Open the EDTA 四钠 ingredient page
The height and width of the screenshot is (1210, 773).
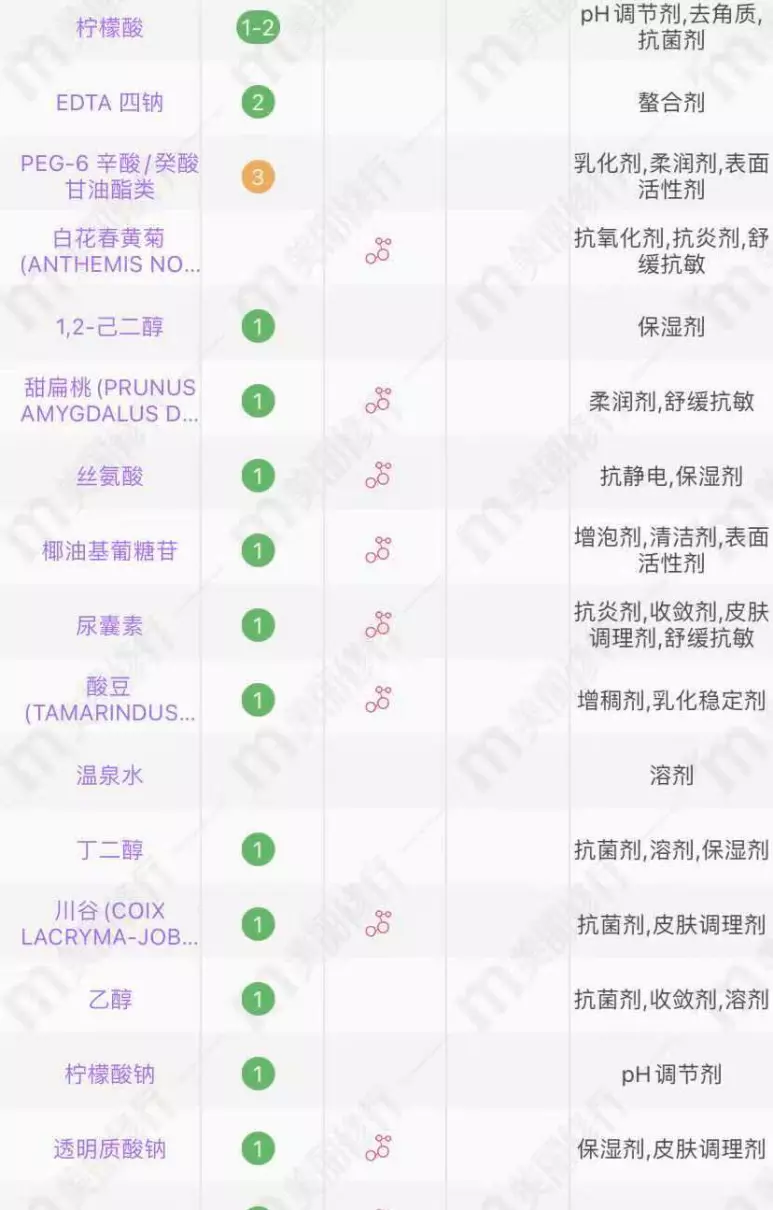(110, 102)
